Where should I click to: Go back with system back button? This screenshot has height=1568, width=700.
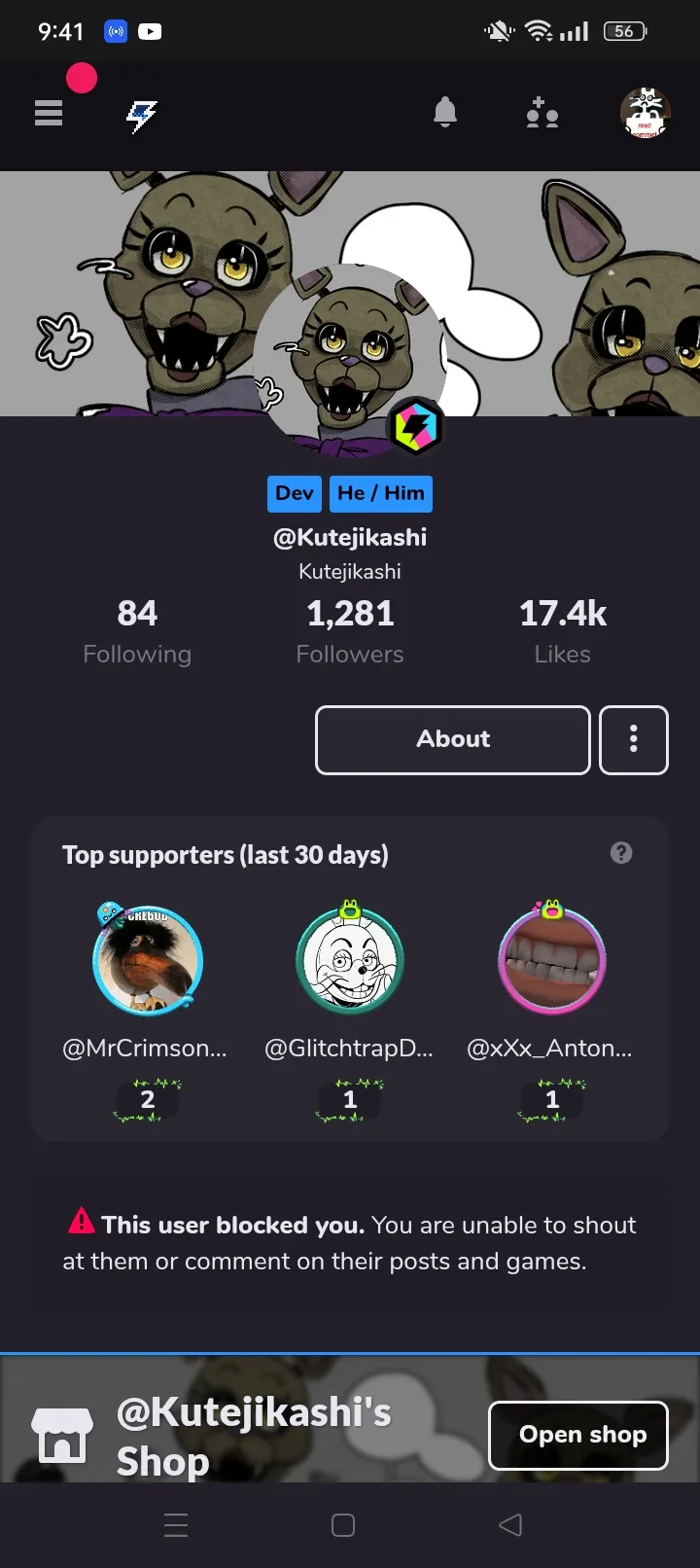click(510, 1524)
